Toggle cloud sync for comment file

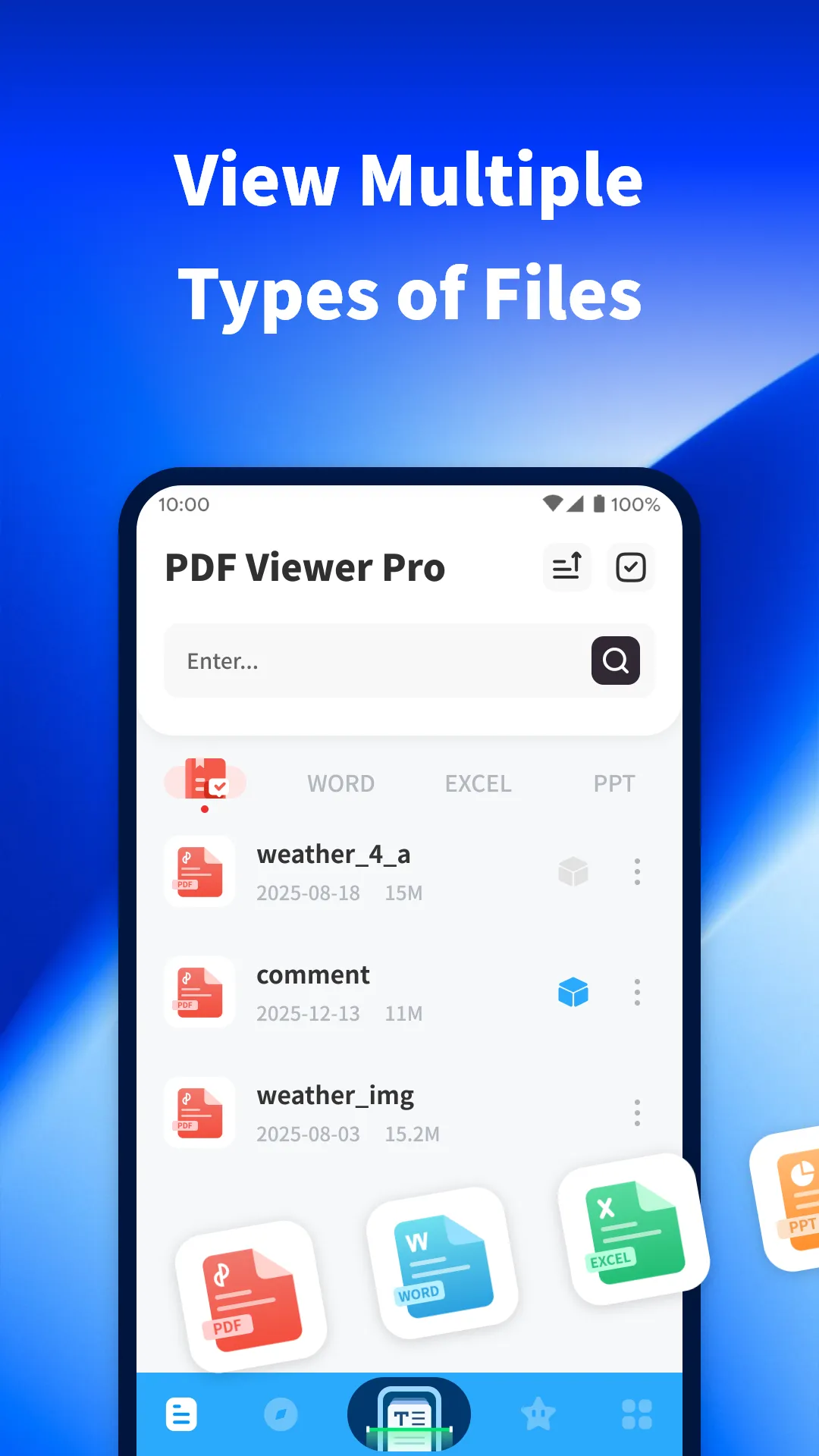coord(573,992)
